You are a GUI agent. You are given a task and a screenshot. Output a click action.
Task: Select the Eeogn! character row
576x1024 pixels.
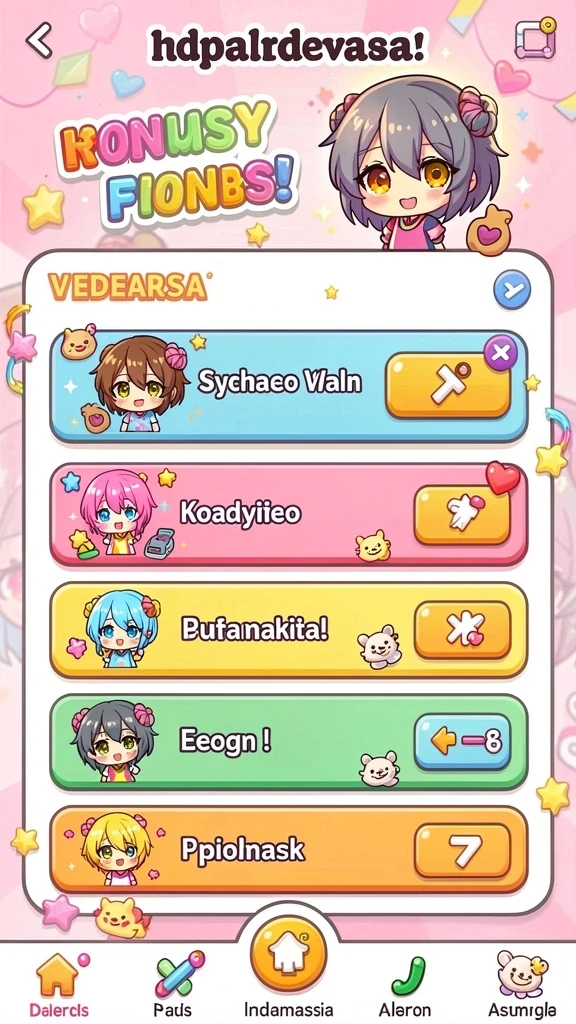pos(289,742)
